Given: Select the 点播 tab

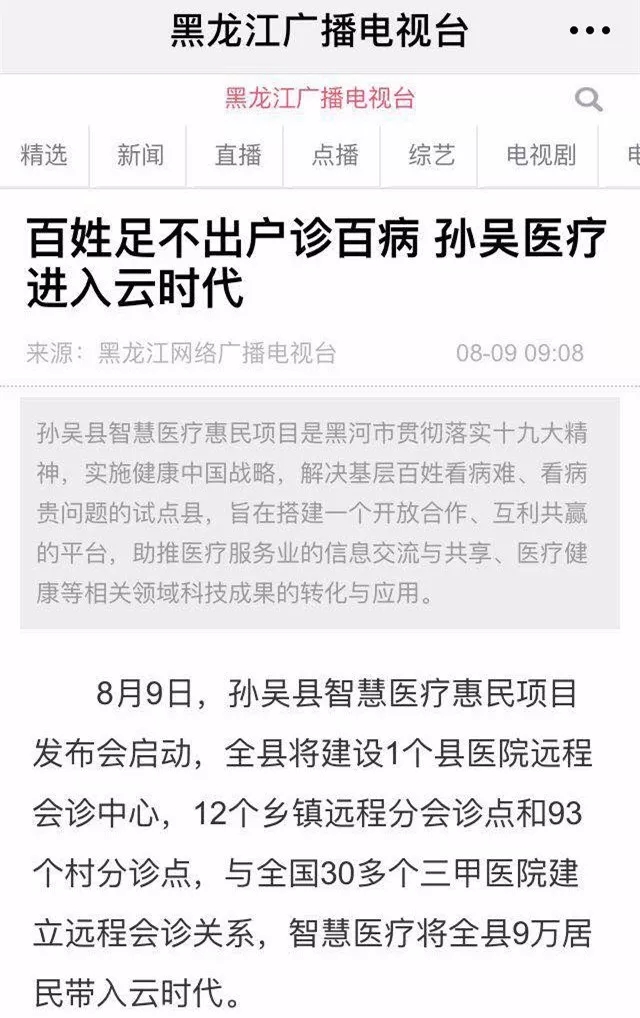Looking at the screenshot, I should (x=335, y=155).
